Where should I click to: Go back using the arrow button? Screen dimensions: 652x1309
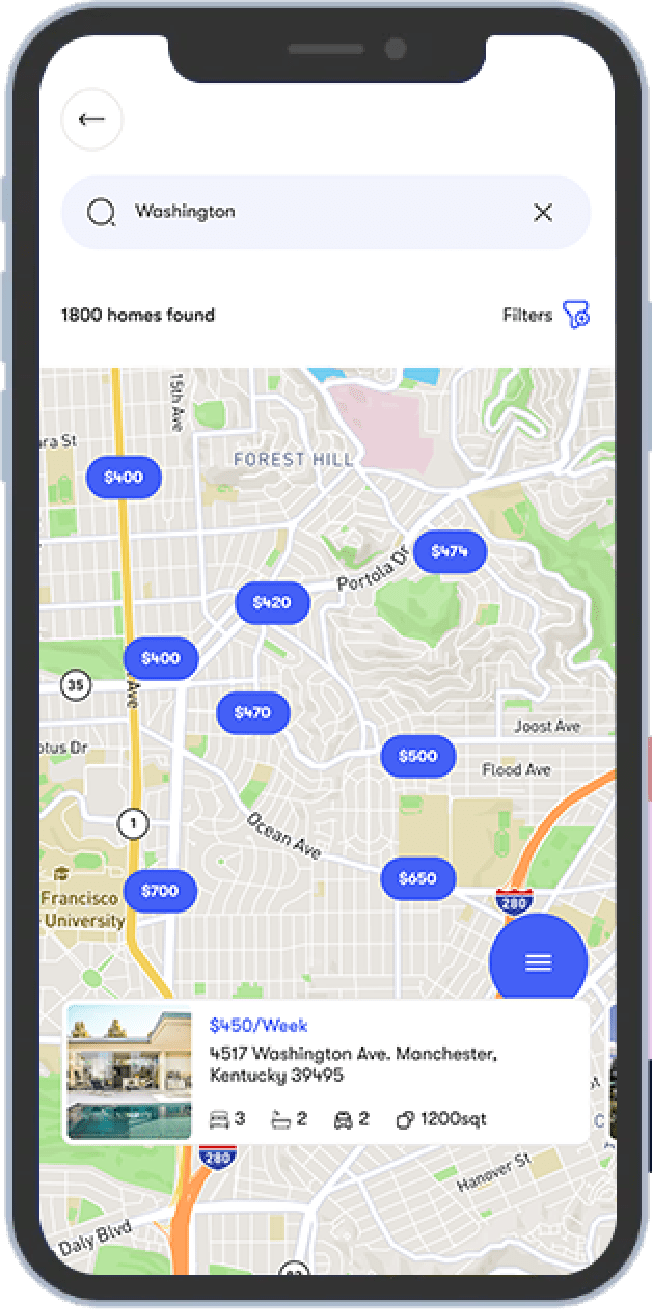click(x=92, y=120)
